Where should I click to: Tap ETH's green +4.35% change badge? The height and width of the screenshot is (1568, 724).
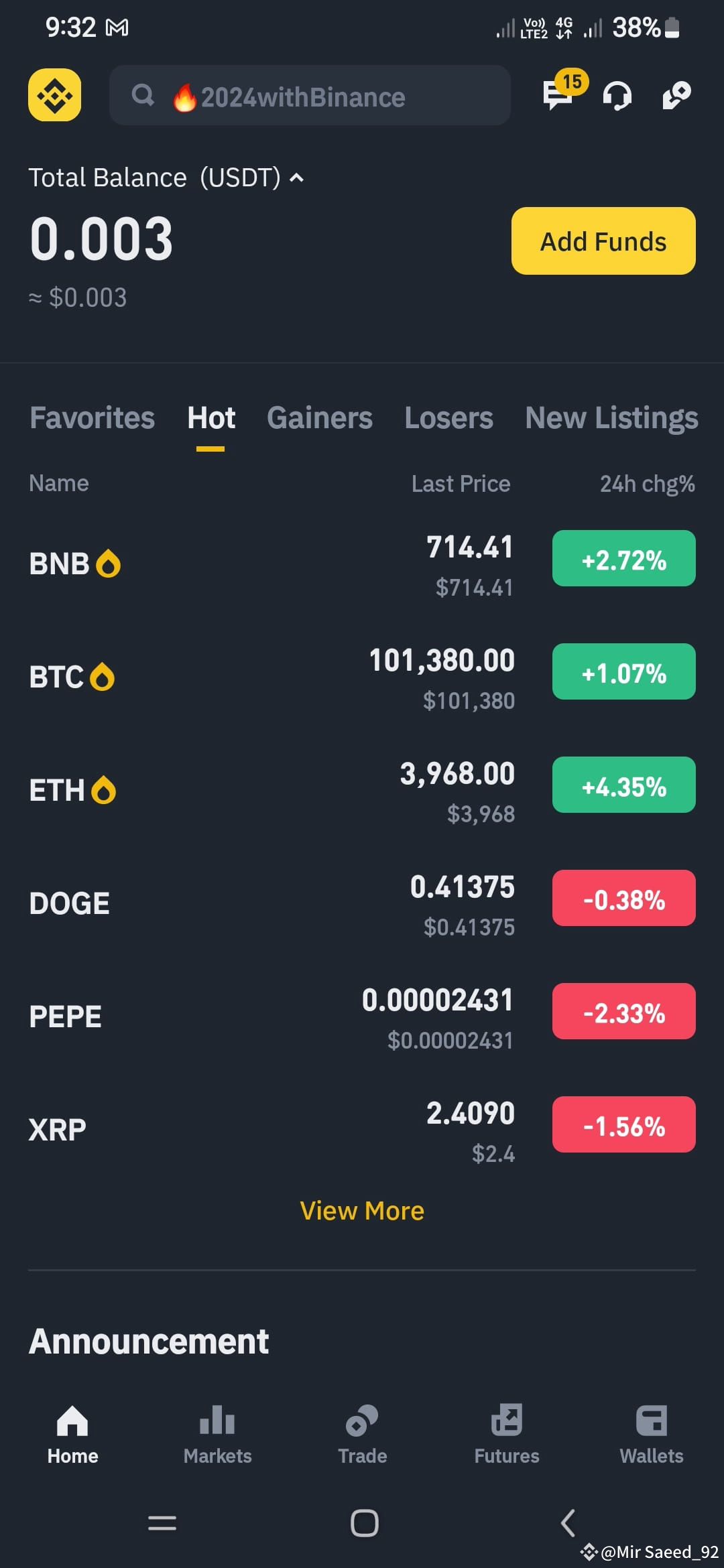click(623, 785)
